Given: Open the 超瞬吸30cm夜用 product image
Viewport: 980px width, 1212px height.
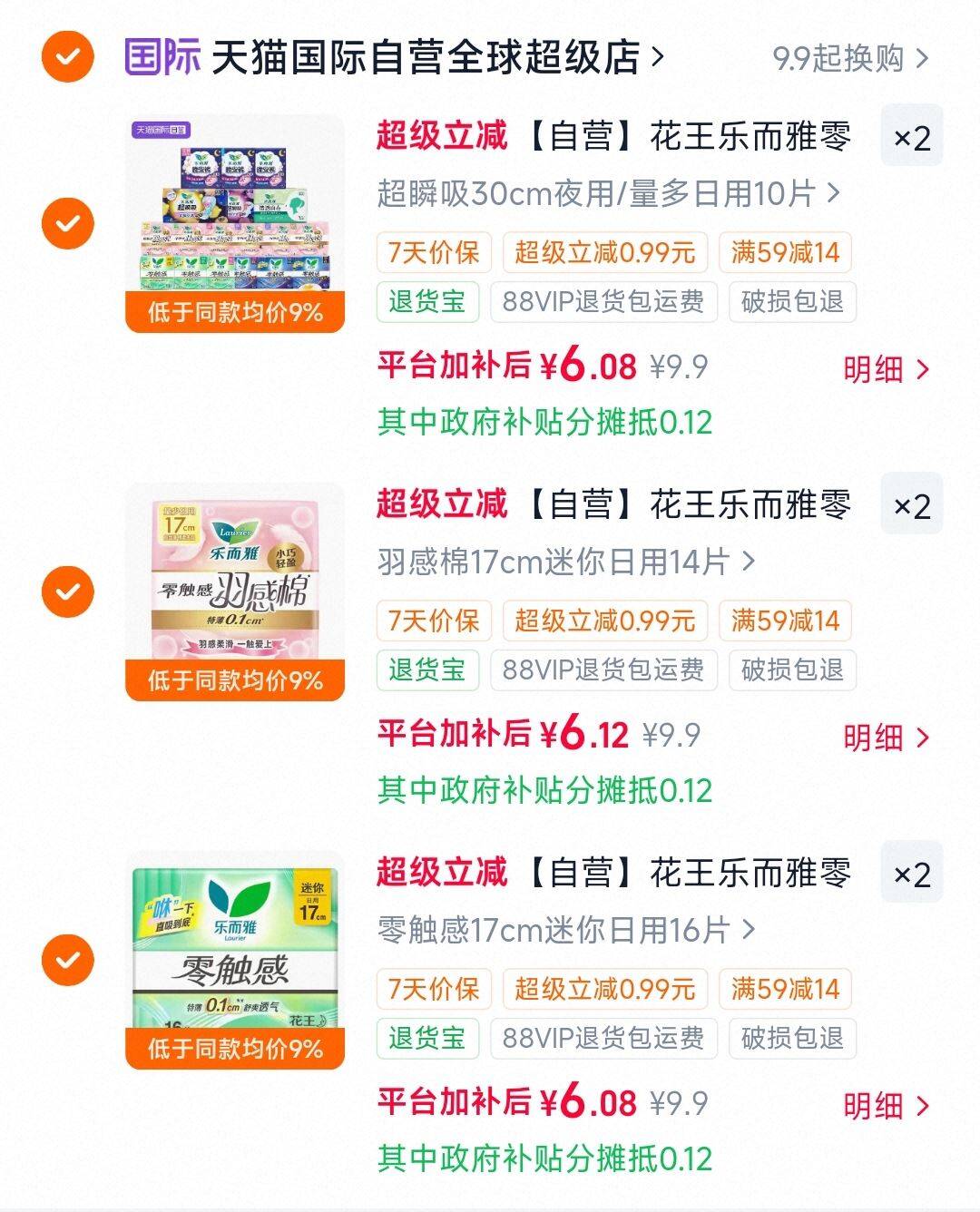Looking at the screenshot, I should pyautogui.click(x=235, y=224).
